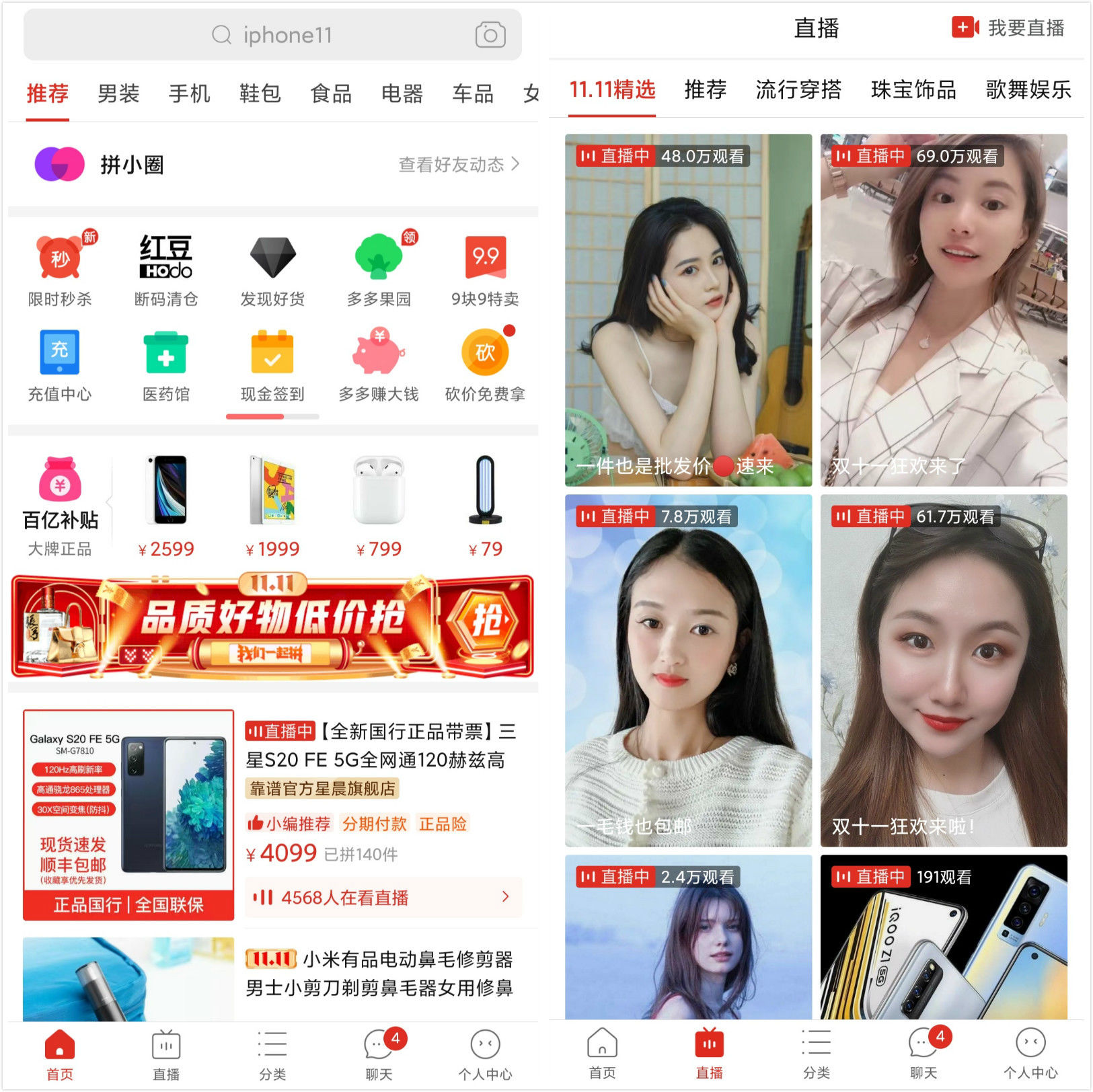This screenshot has width=1093, height=1092.
Task: Open the 百亿补贴 subsidy section
Action: click(60, 506)
